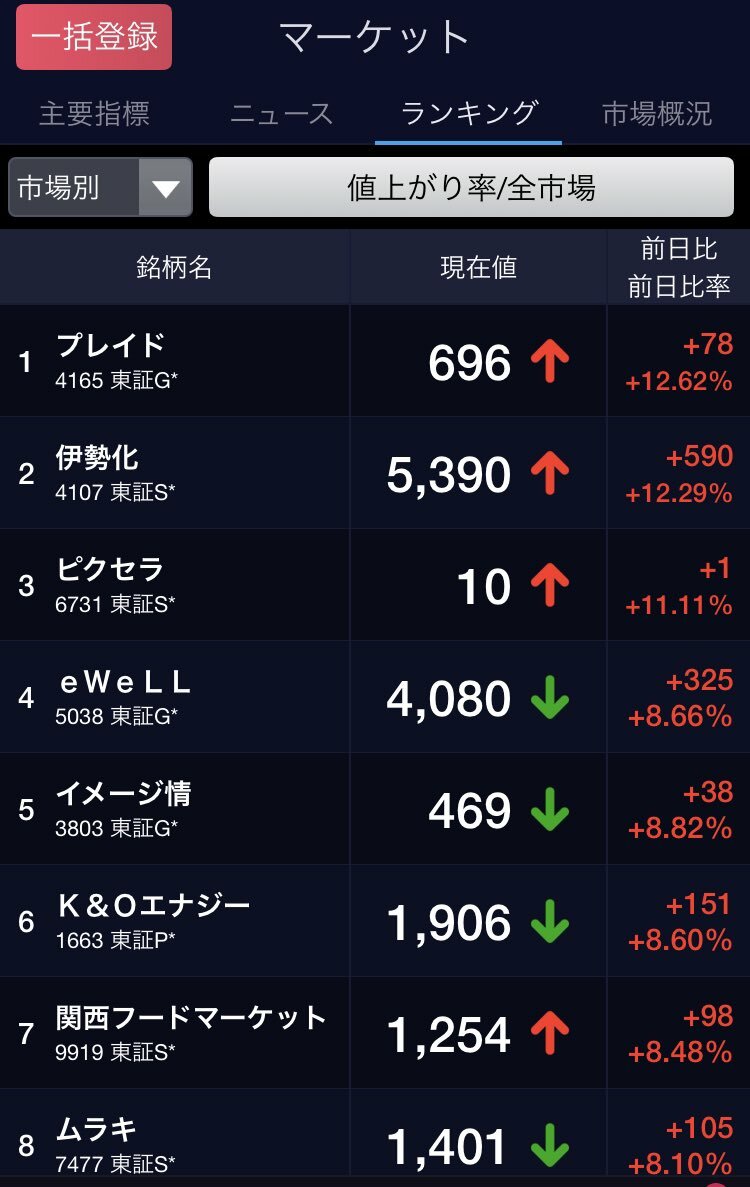Go to the 市場概況 tab

tap(656, 114)
